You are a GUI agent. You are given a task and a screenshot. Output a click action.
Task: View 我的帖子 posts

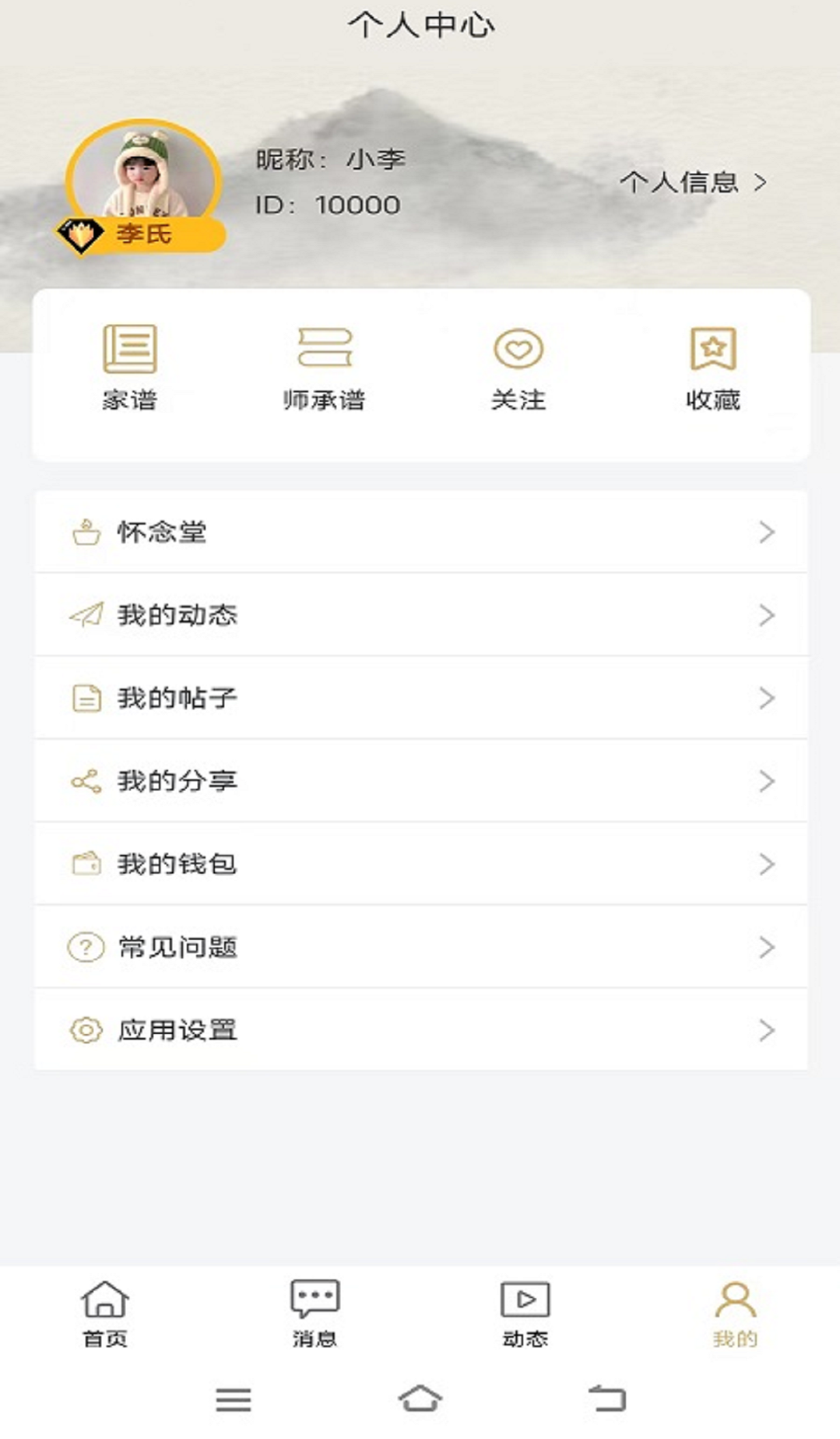(420, 698)
